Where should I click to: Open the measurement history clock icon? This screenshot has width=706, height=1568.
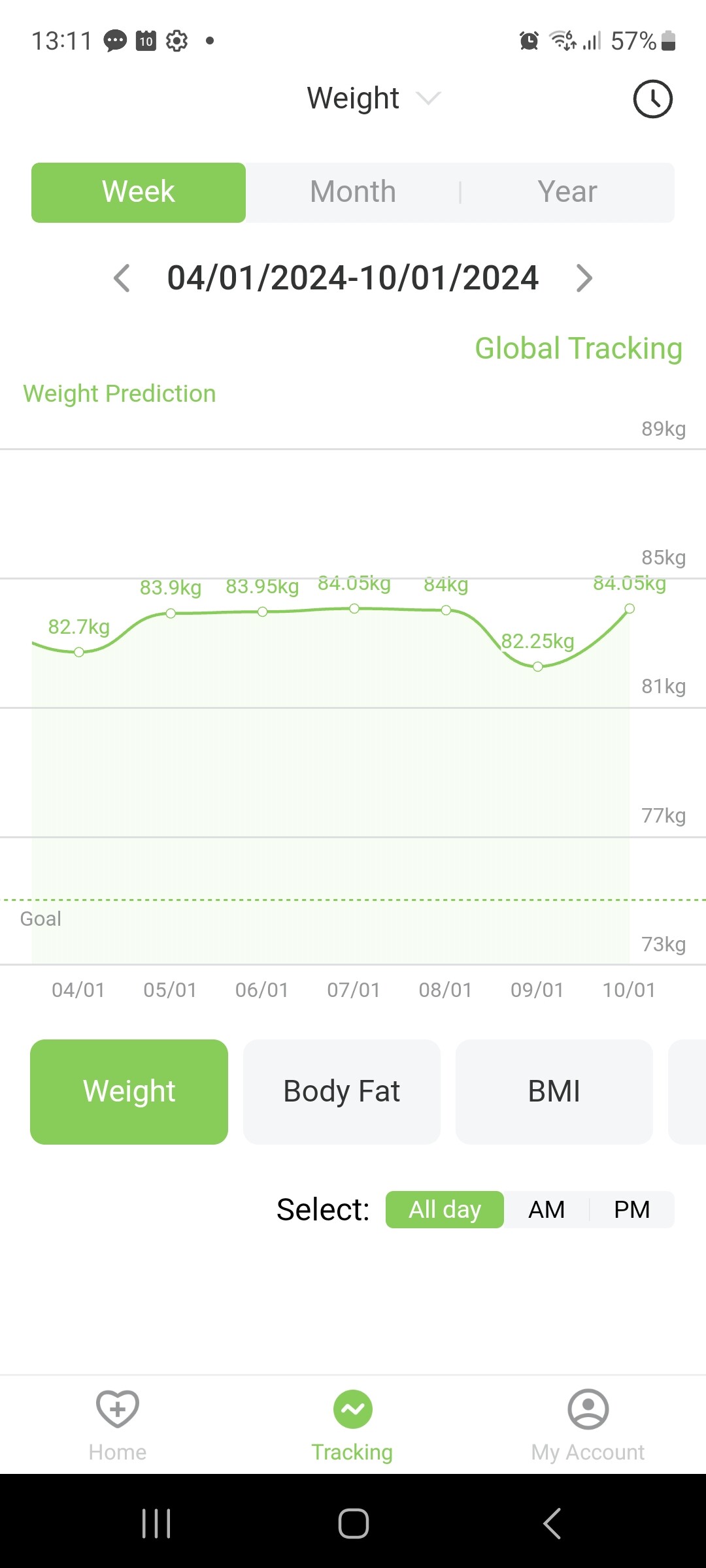(x=652, y=99)
